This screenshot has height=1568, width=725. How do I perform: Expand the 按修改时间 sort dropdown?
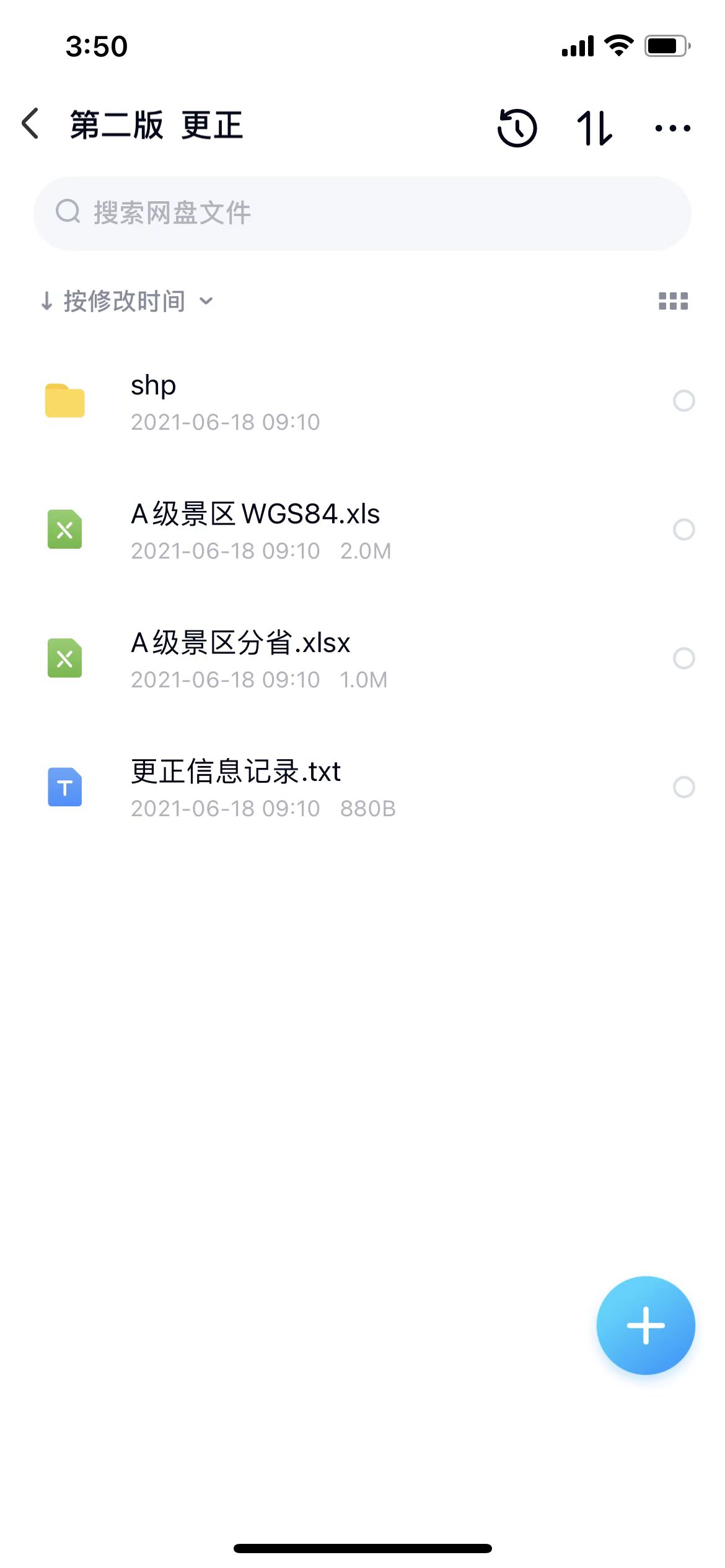(x=127, y=302)
